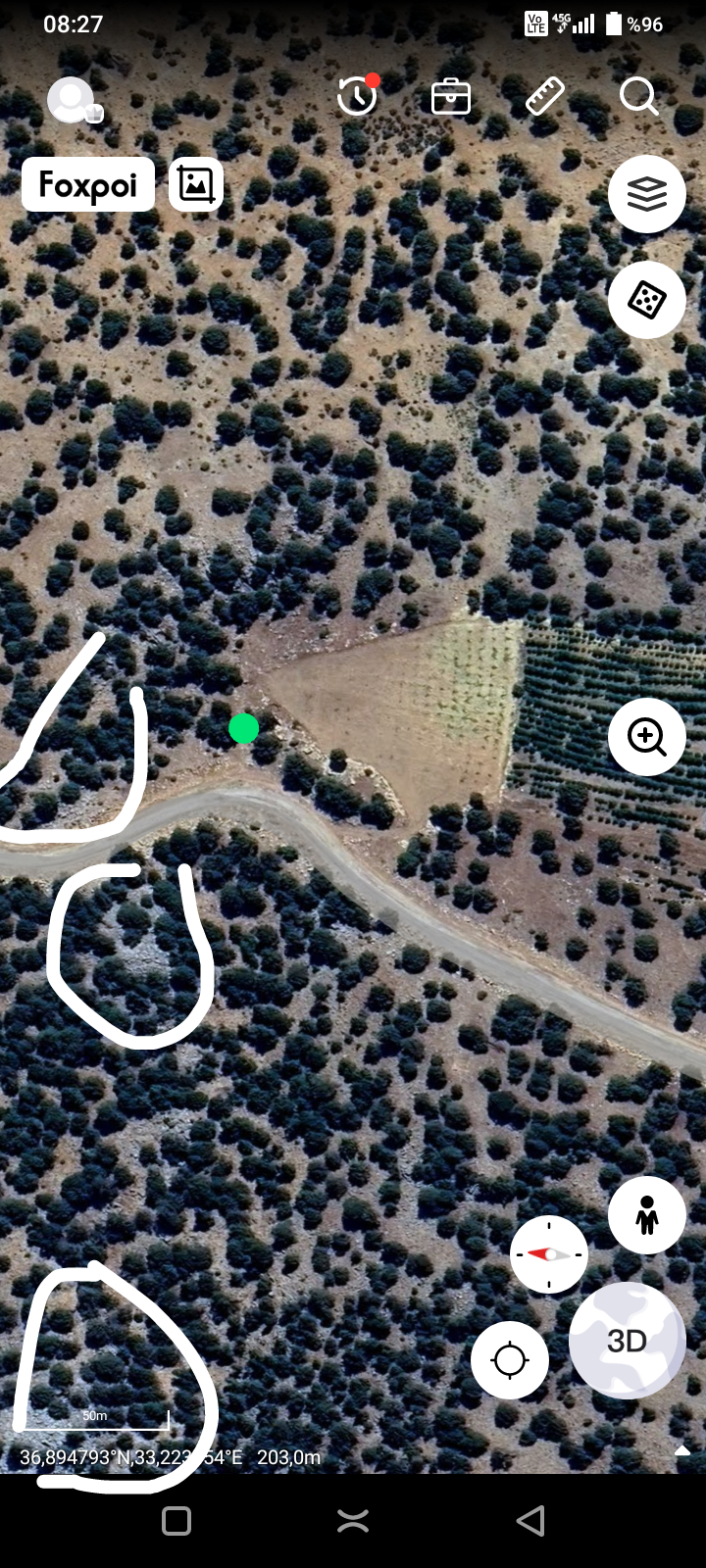The width and height of the screenshot is (706, 1568).
Task: Tap the zoom-in magnifier button
Action: pyautogui.click(x=646, y=737)
